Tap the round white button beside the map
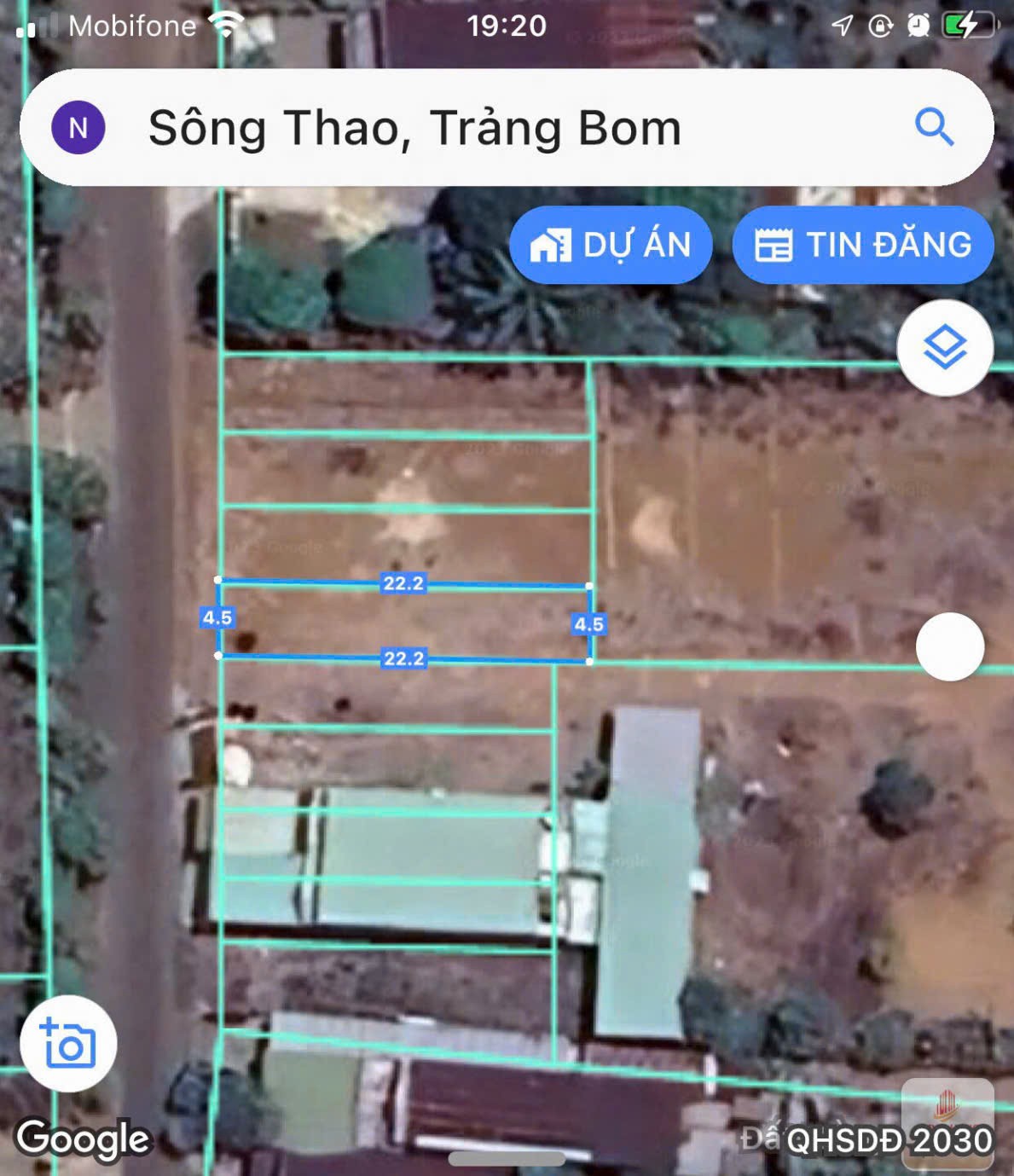1014x1176 pixels. [949, 646]
